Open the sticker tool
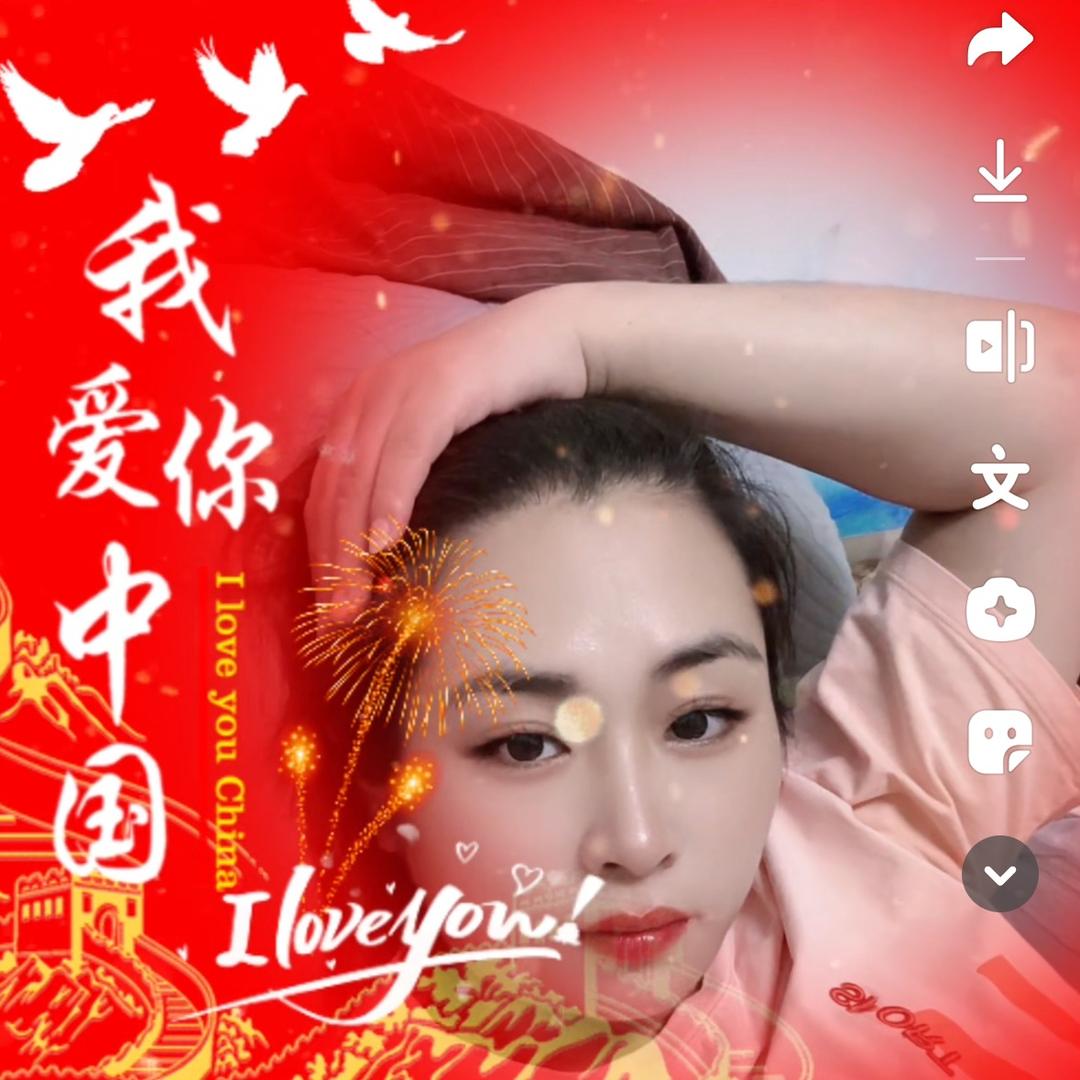The height and width of the screenshot is (1080, 1080). 1000,742
